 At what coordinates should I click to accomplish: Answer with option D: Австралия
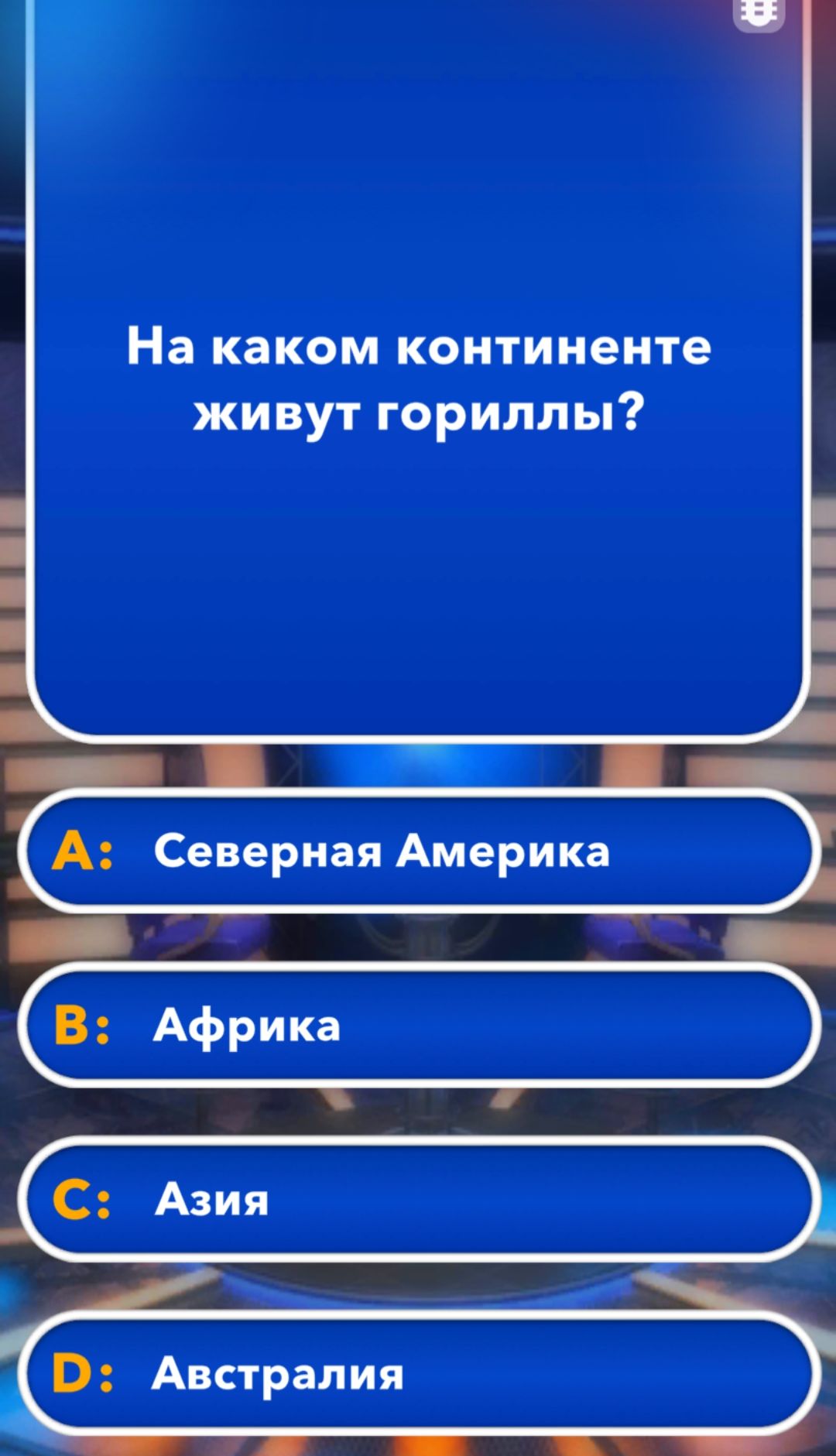418,1374
